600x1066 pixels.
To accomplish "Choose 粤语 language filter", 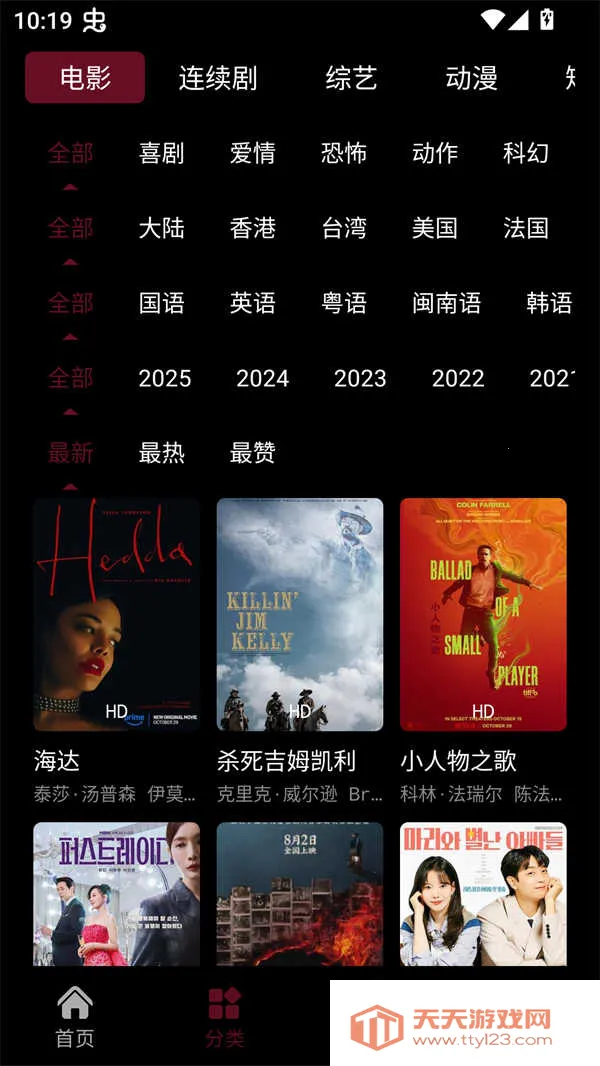I will click(344, 303).
